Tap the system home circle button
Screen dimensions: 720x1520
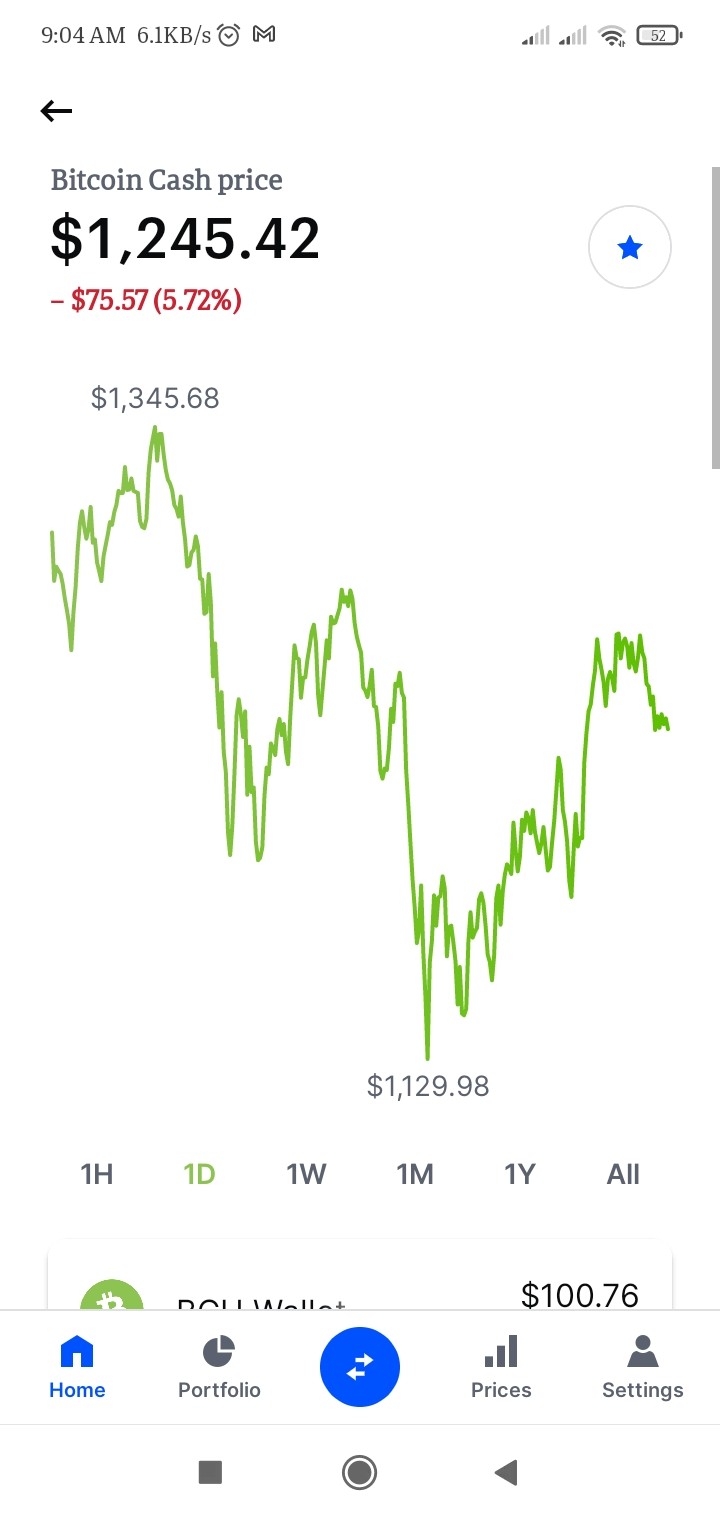pyautogui.click(x=359, y=1472)
